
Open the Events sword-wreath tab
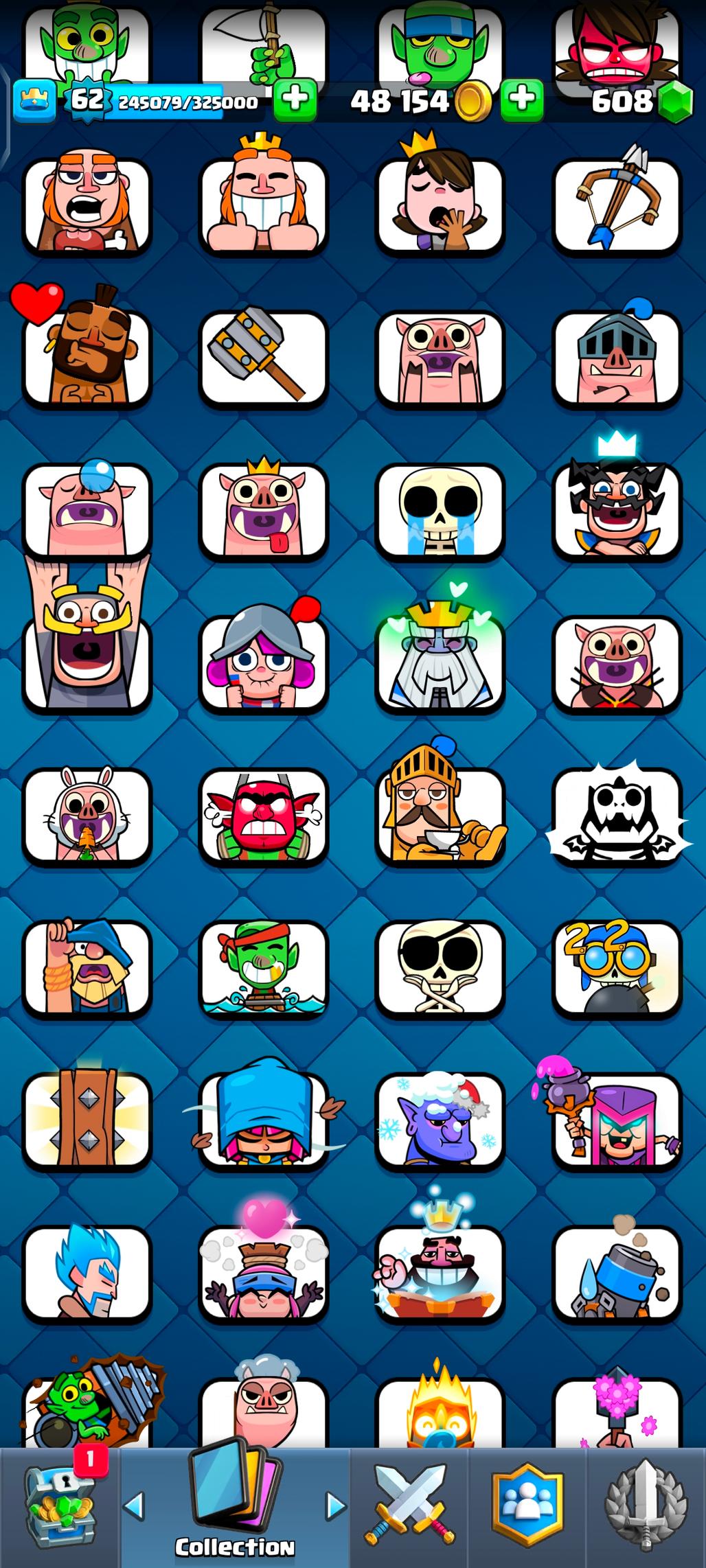646,1506
